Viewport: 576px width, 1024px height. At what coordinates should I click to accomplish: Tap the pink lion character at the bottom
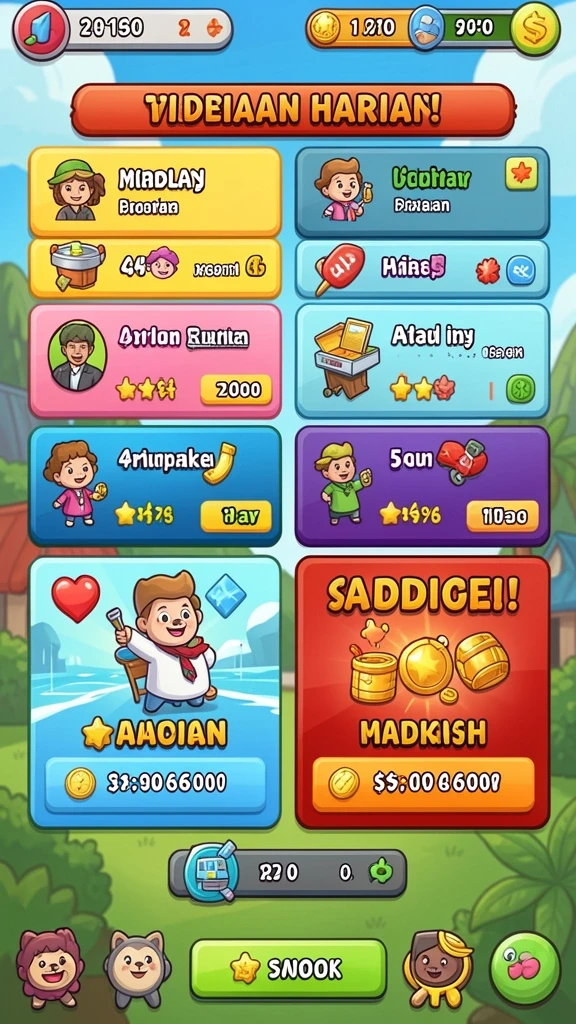(x=50, y=967)
